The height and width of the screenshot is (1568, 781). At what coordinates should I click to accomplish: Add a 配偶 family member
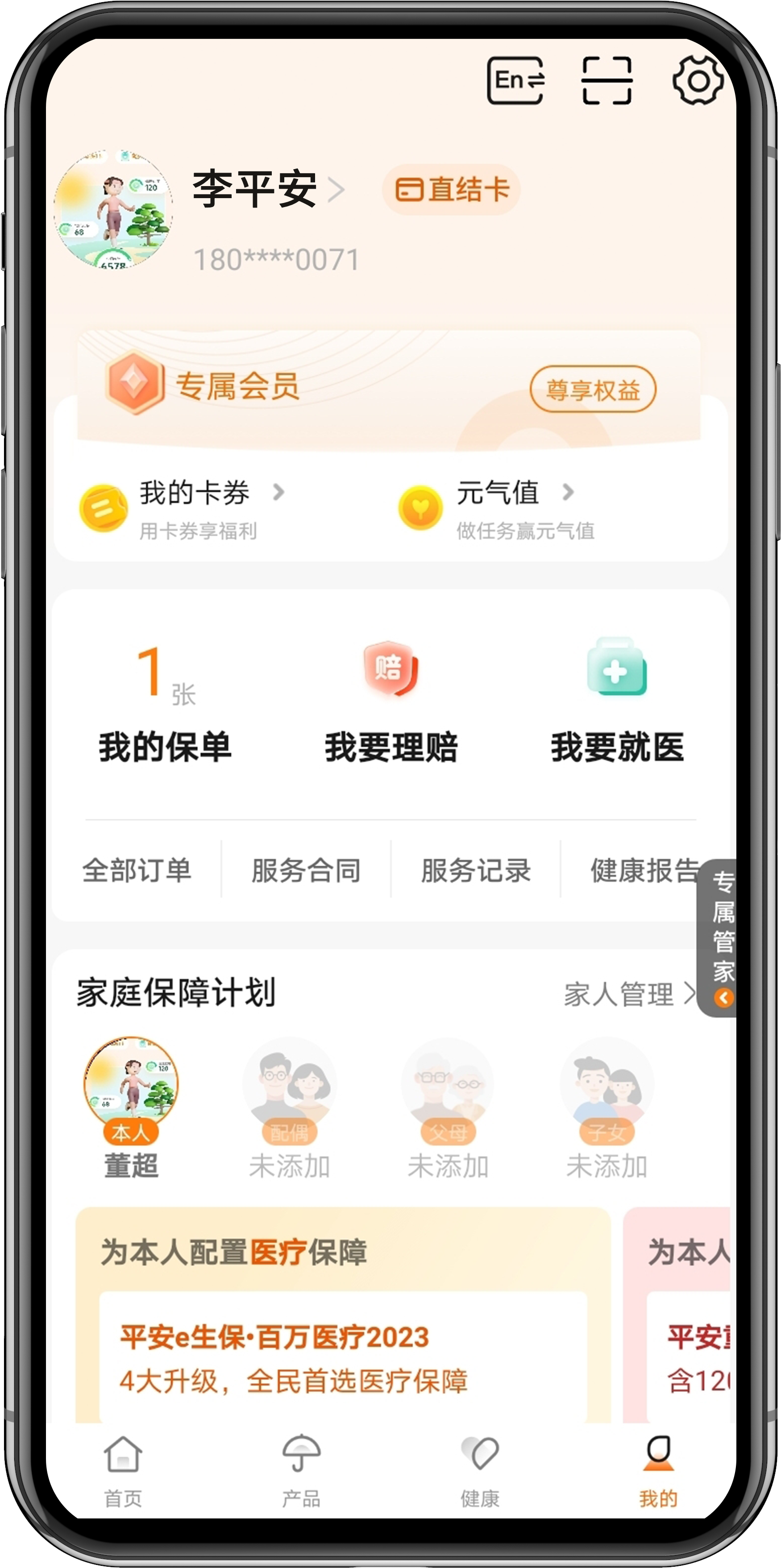(289, 1108)
